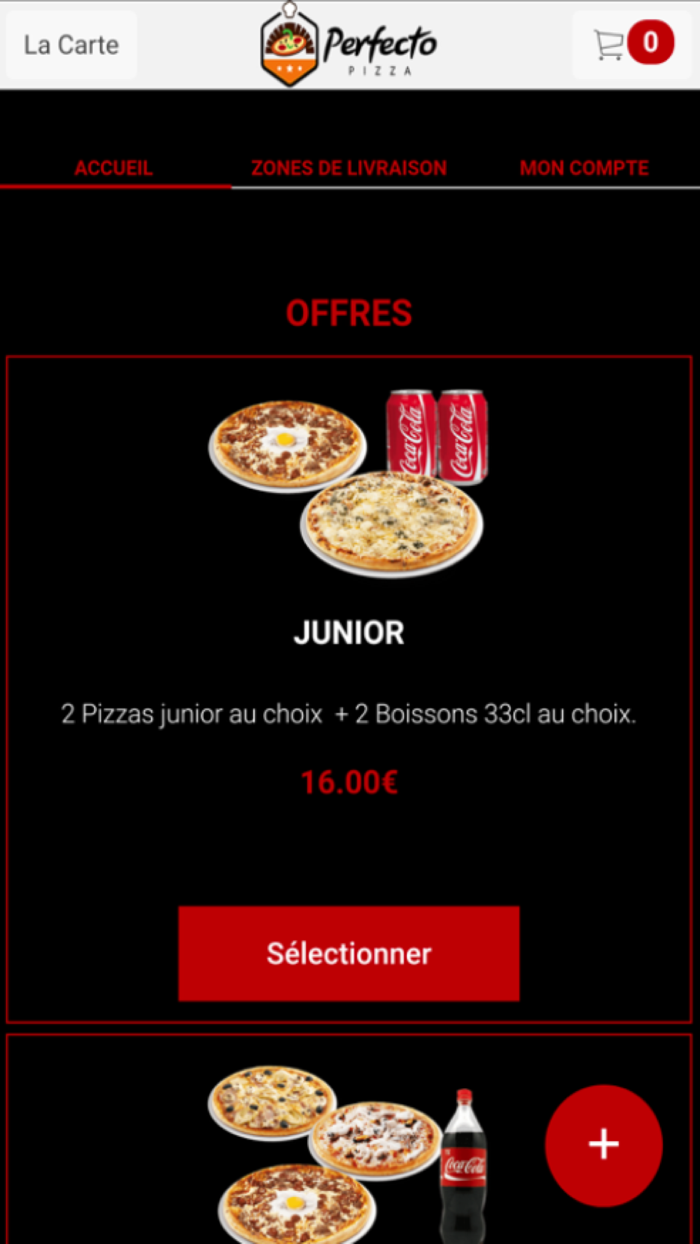Open the Mon Compte tab
Screen dimensions: 700x1244
coord(584,168)
